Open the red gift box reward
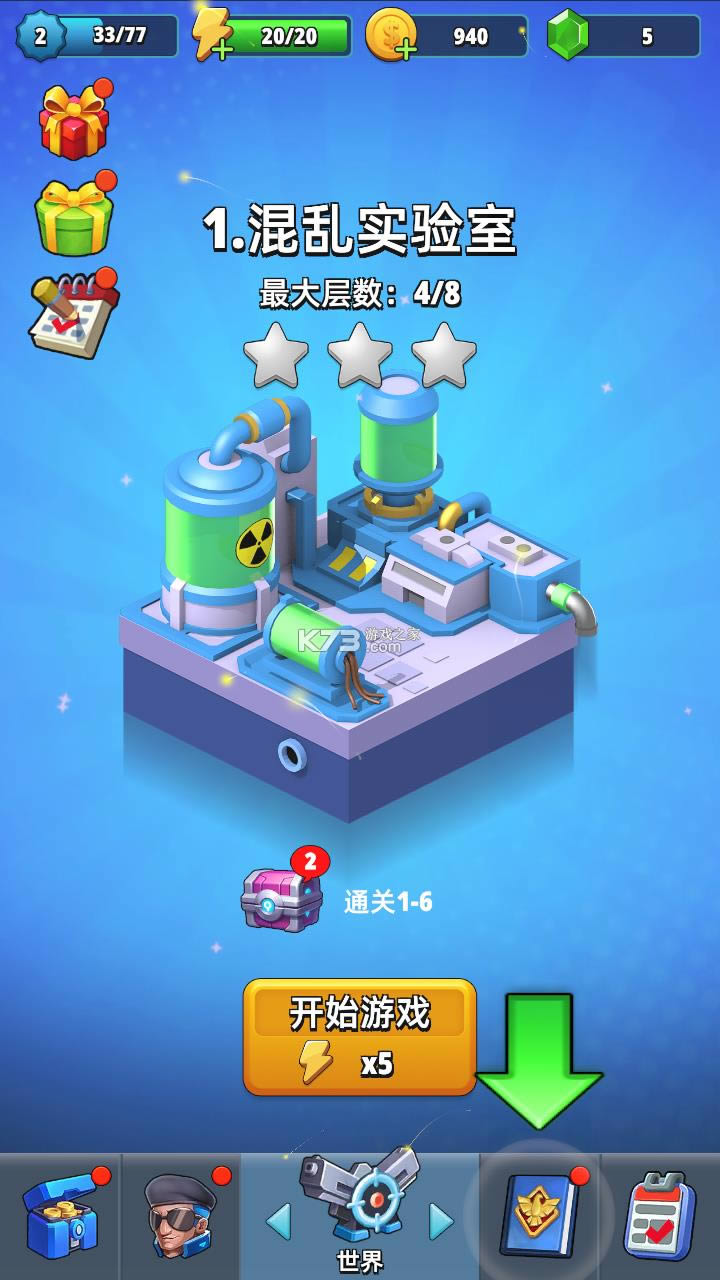The width and height of the screenshot is (720, 1280). (x=74, y=121)
